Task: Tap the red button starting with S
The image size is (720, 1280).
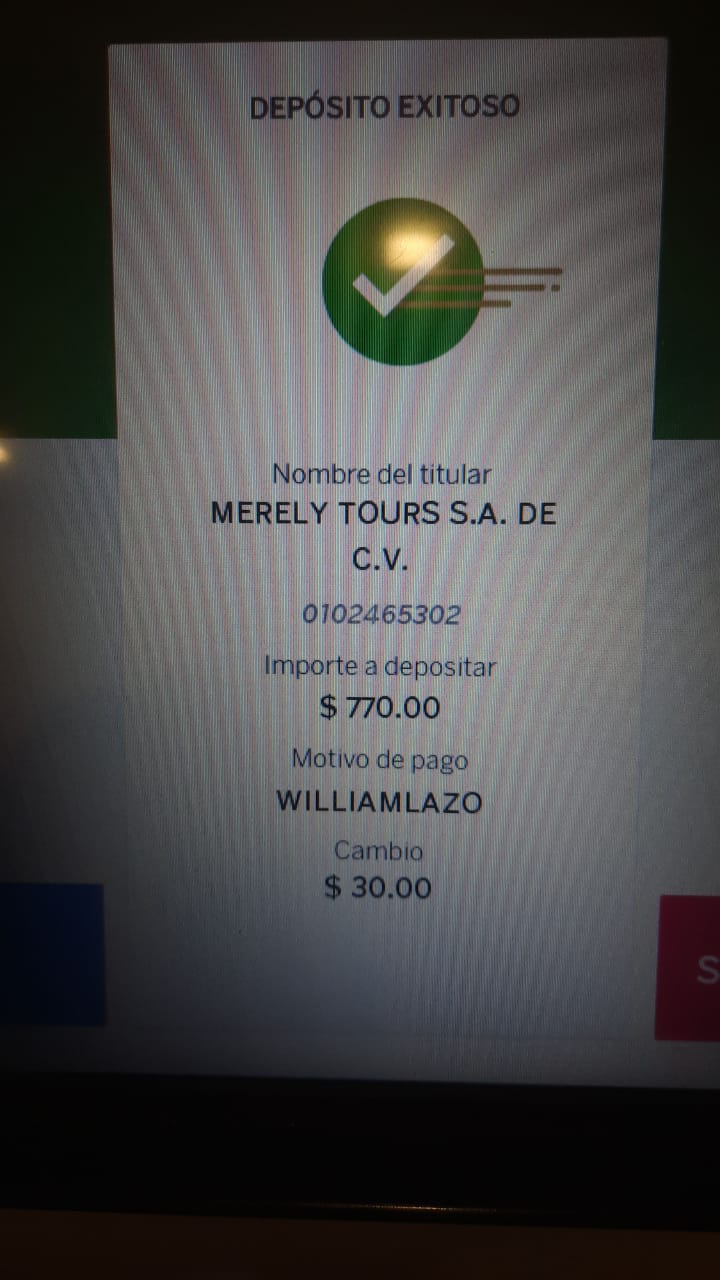Action: coord(688,968)
